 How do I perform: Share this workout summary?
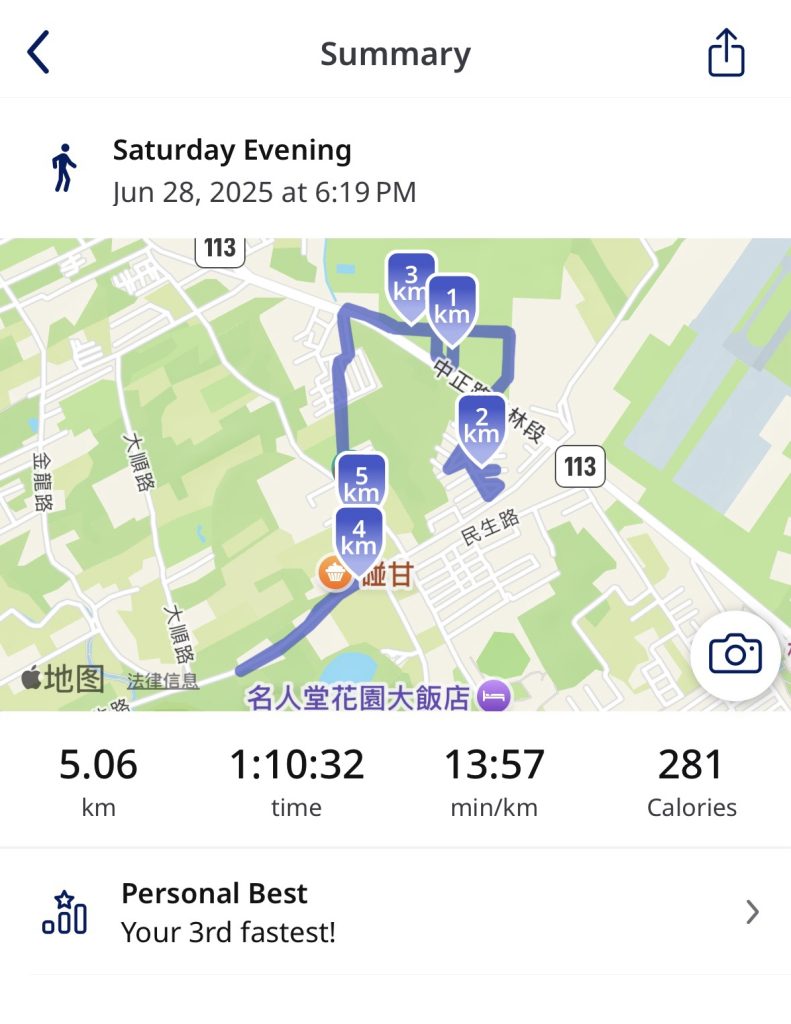726,53
